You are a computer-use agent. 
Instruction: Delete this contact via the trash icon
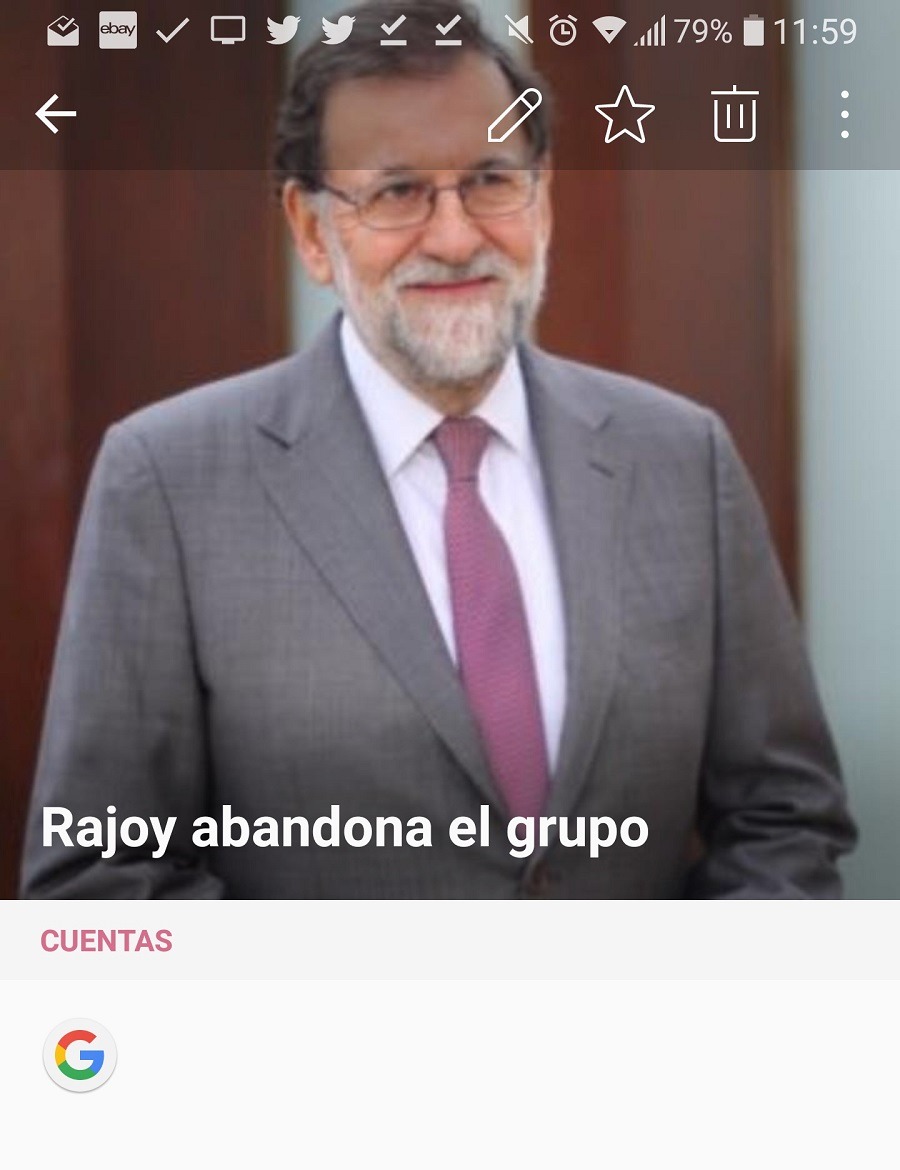tap(735, 115)
